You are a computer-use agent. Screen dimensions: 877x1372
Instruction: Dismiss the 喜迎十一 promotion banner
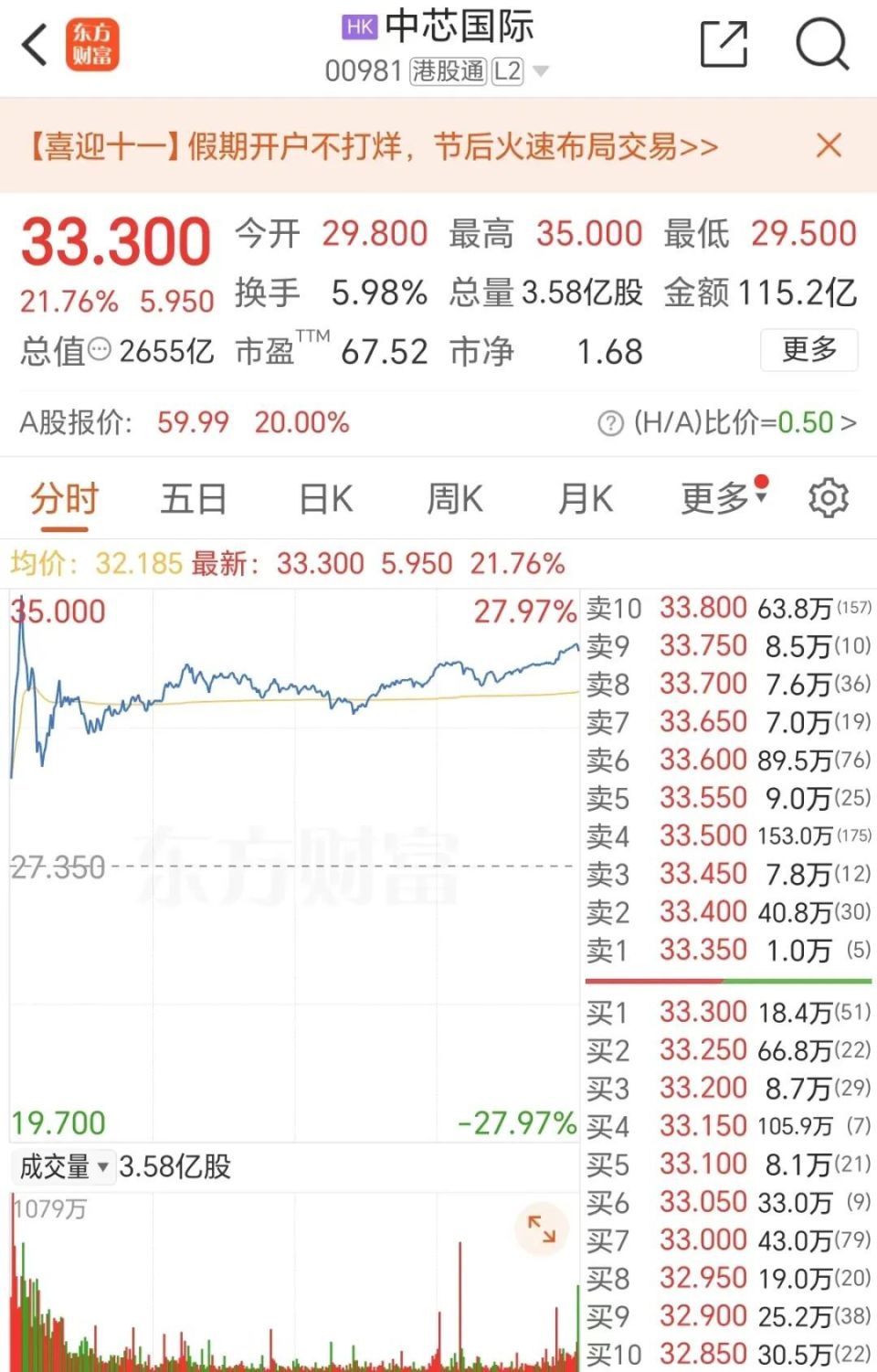(828, 146)
